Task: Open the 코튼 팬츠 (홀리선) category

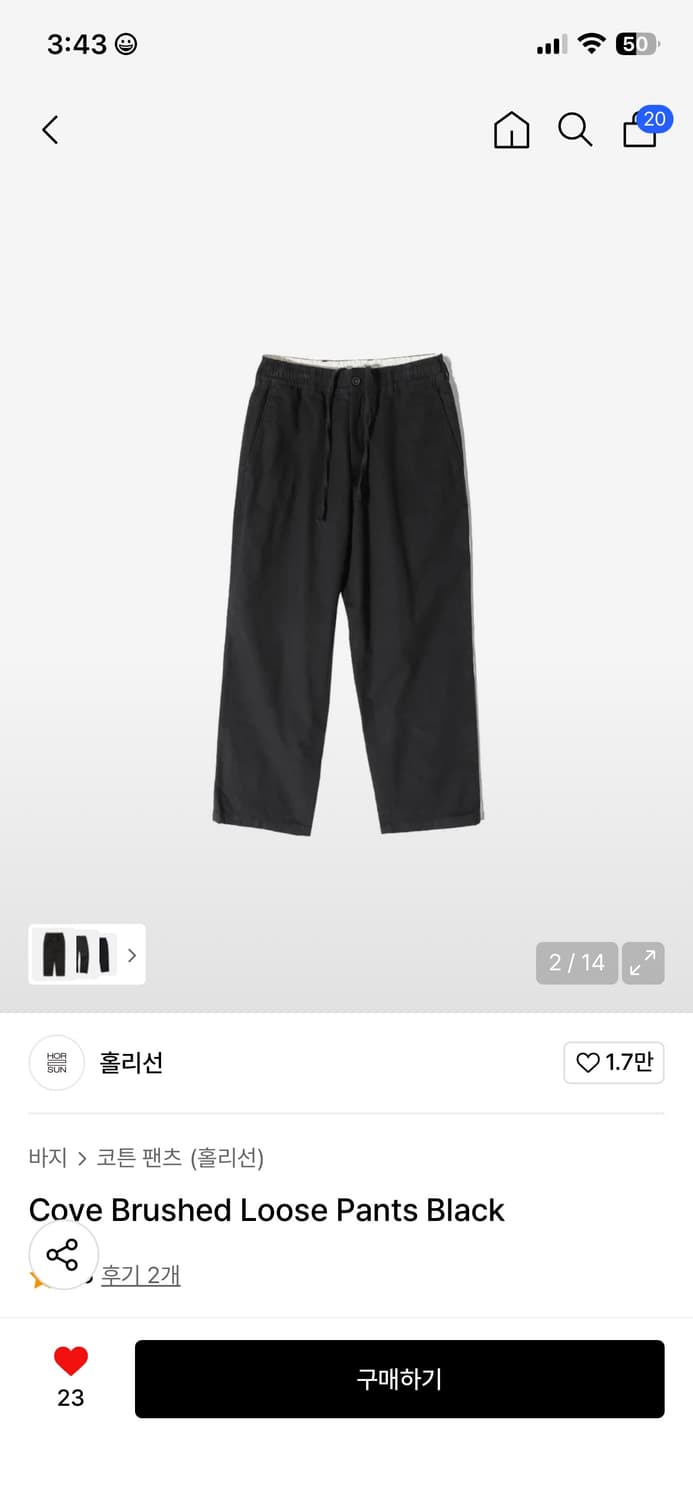Action: (180, 1158)
